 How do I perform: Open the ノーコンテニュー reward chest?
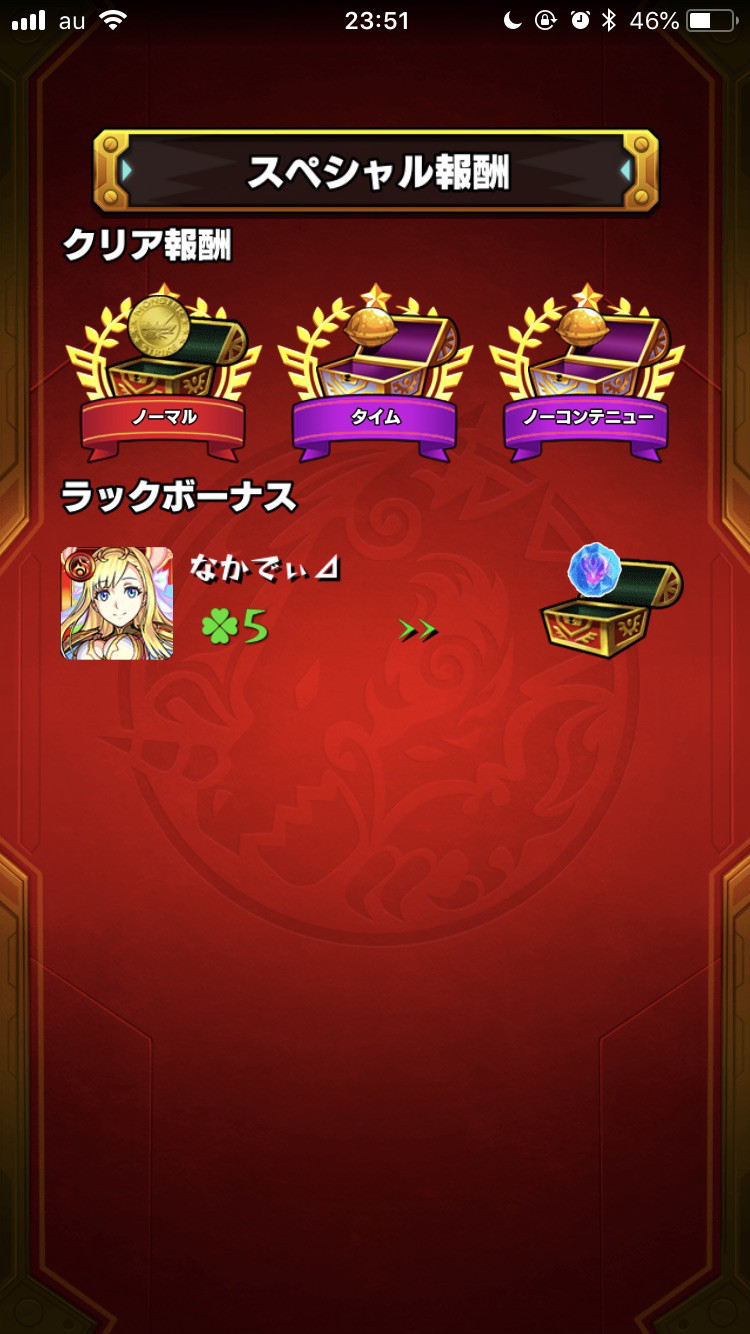[587, 373]
